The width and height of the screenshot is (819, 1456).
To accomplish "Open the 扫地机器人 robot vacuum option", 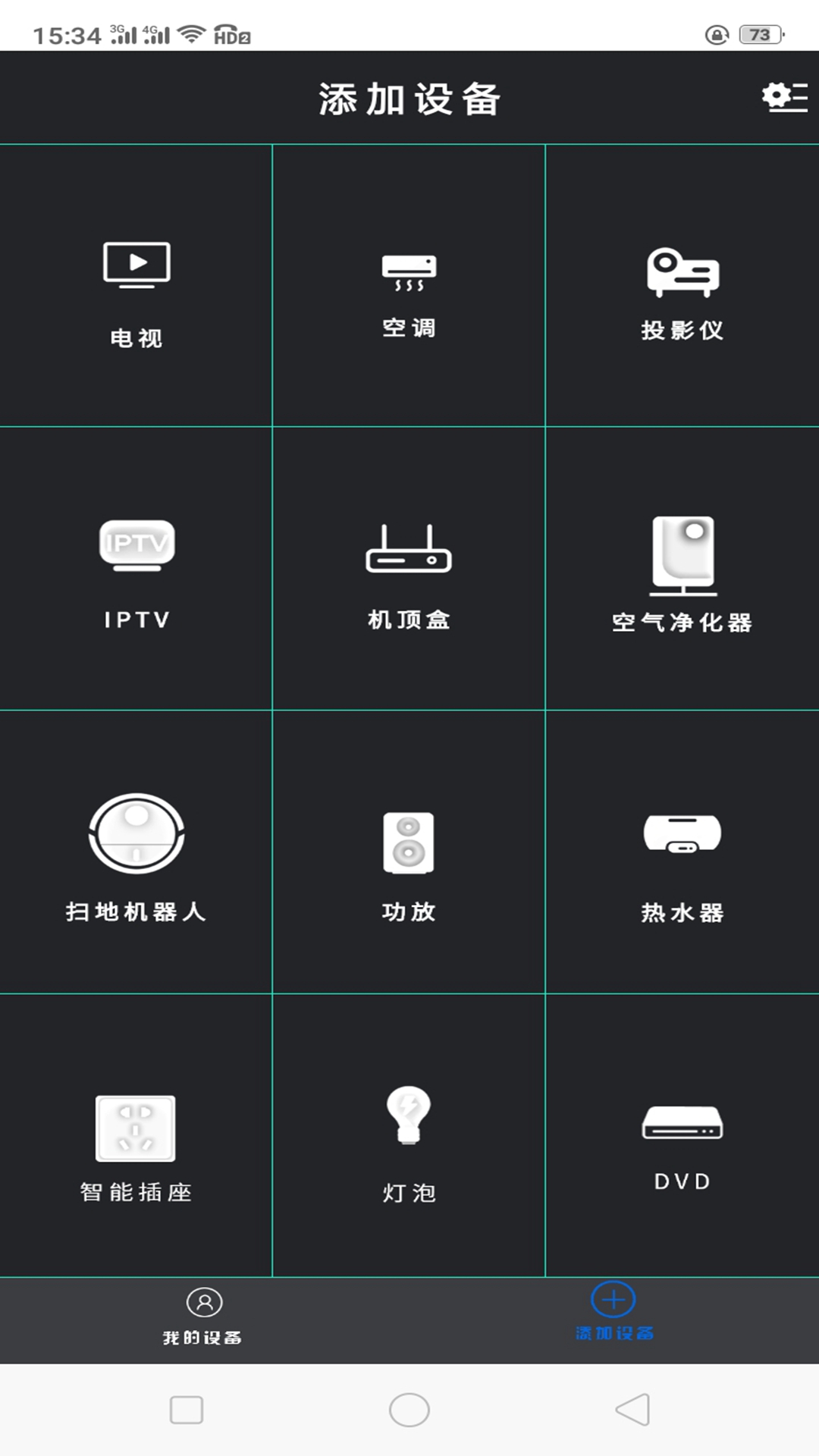I will (136, 849).
